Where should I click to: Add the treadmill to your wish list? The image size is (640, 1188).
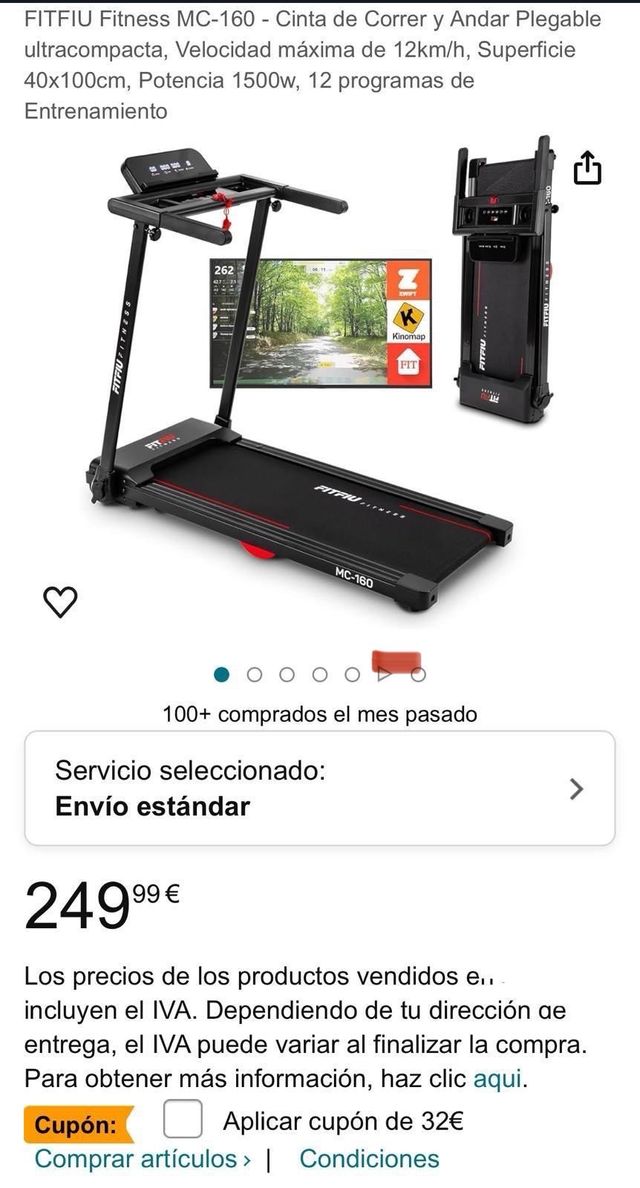coord(60,600)
